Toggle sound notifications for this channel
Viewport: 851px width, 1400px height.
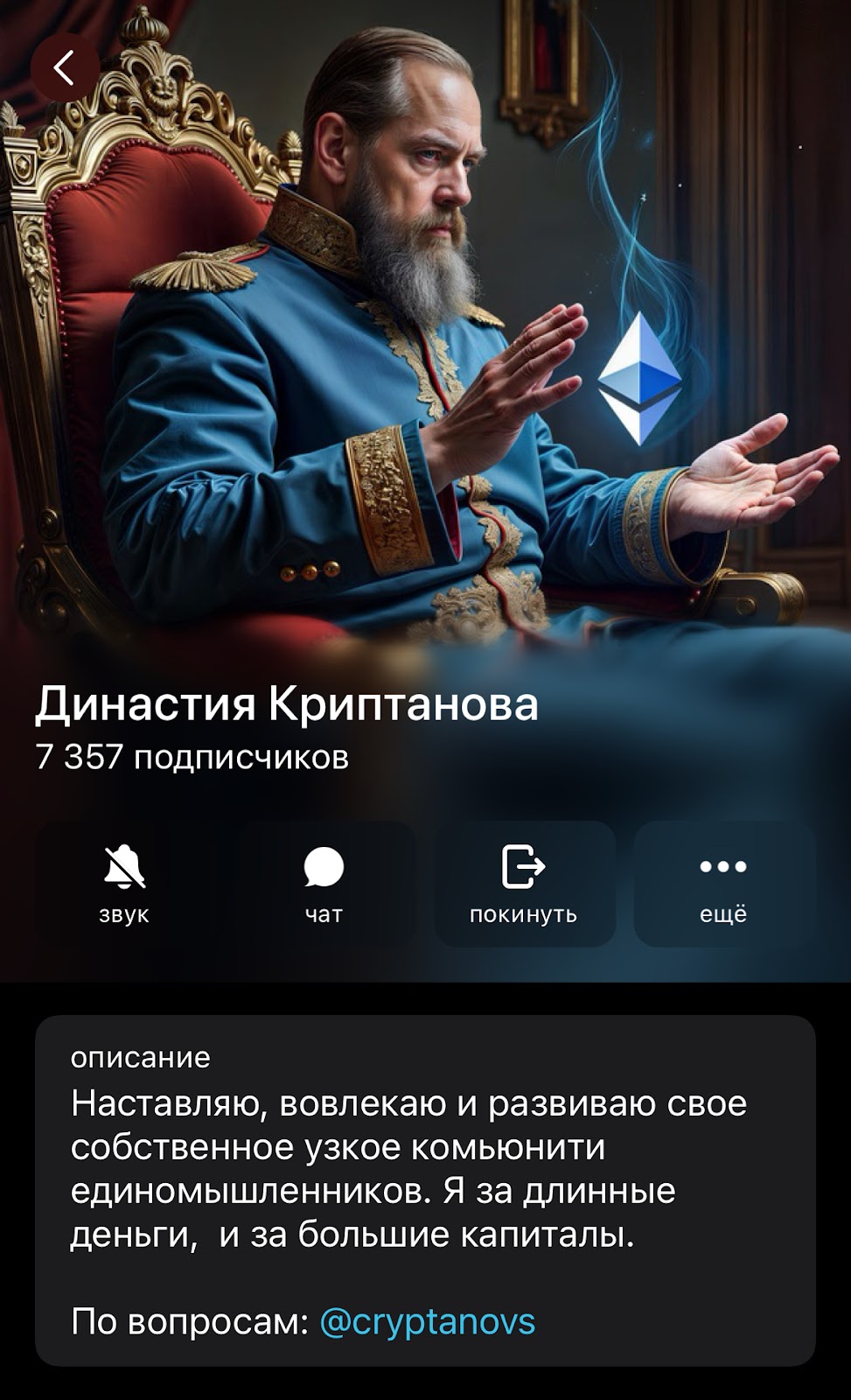pos(125,884)
